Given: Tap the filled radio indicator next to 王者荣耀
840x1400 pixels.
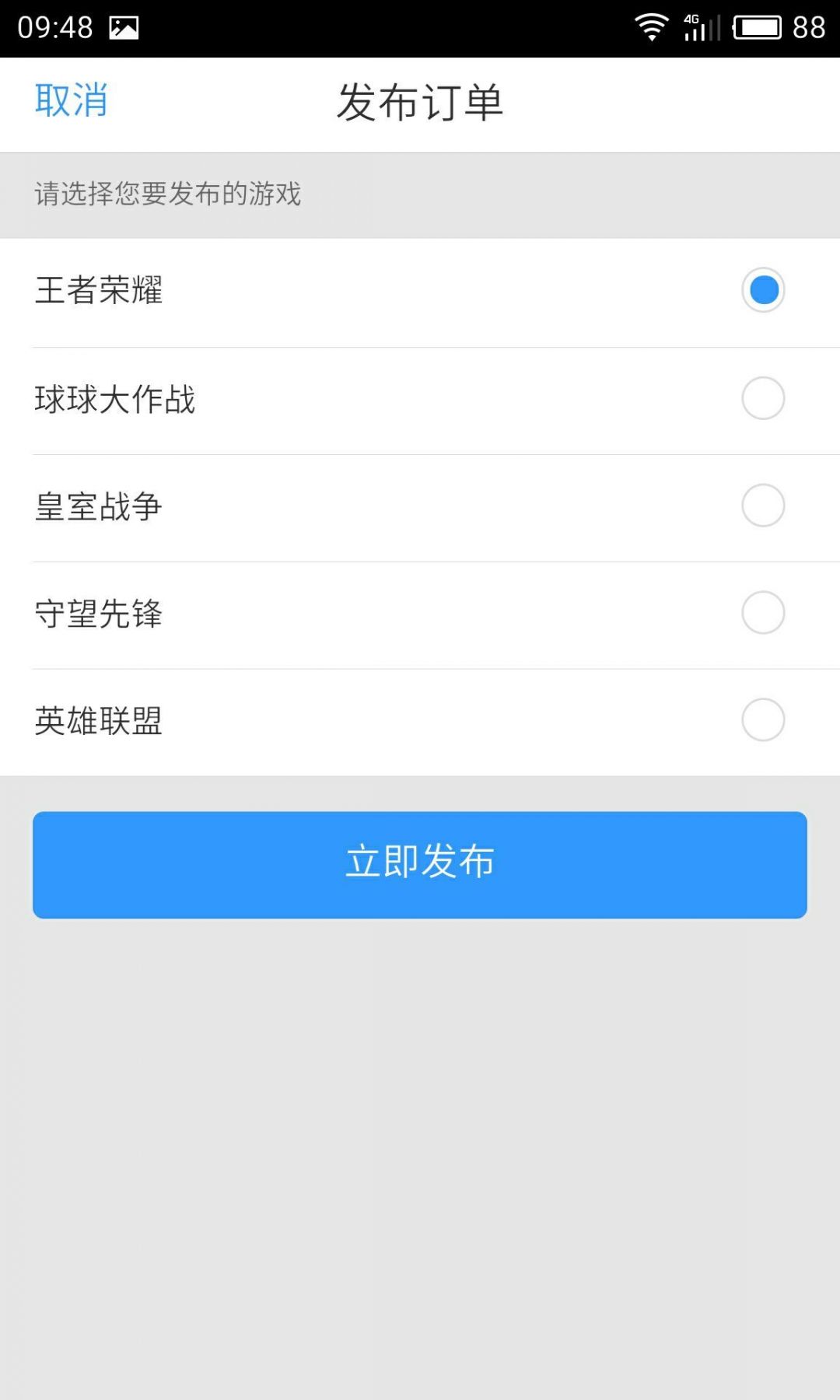Looking at the screenshot, I should click(x=763, y=291).
